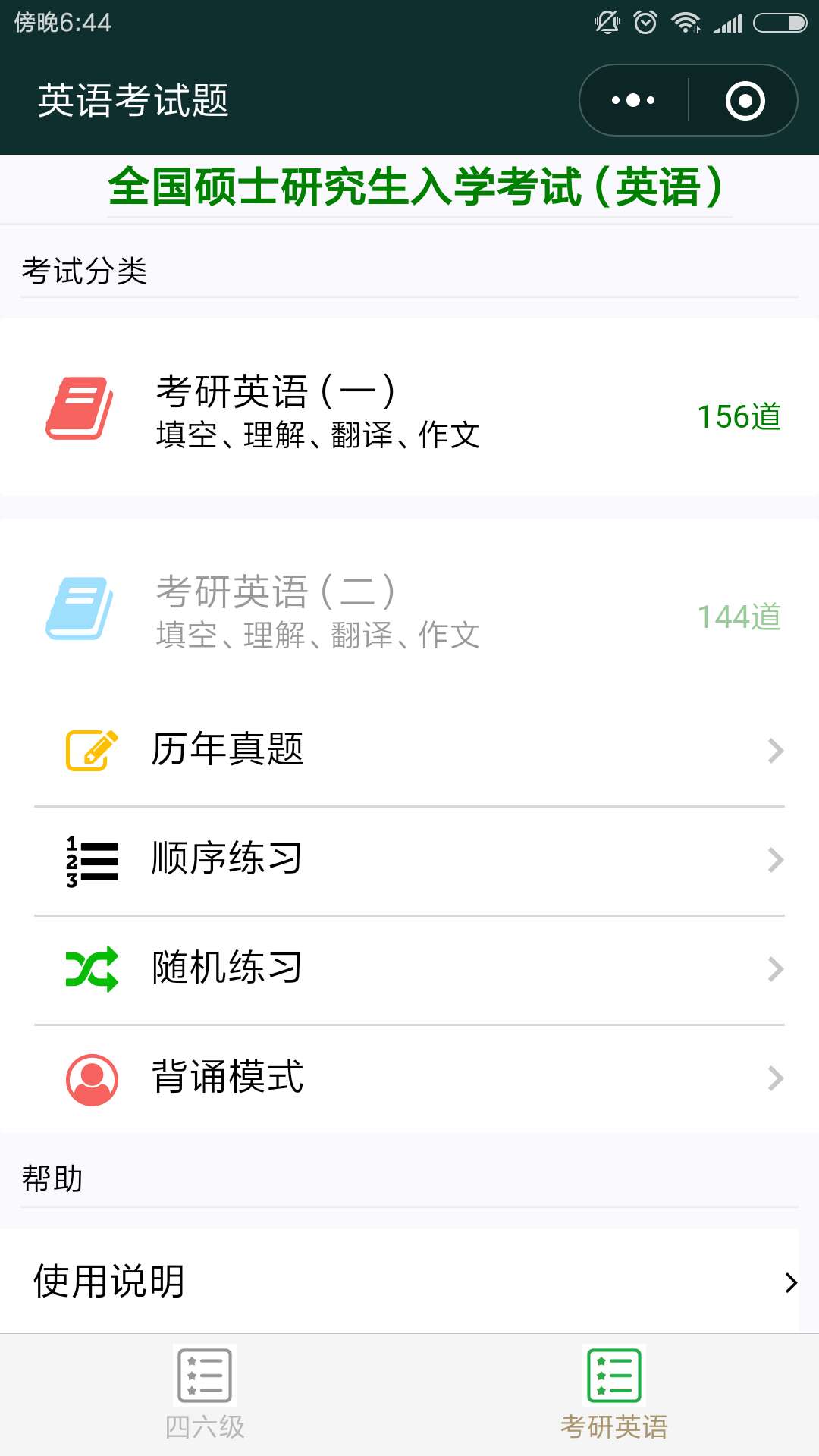Select 考研英语（二） category

click(409, 608)
